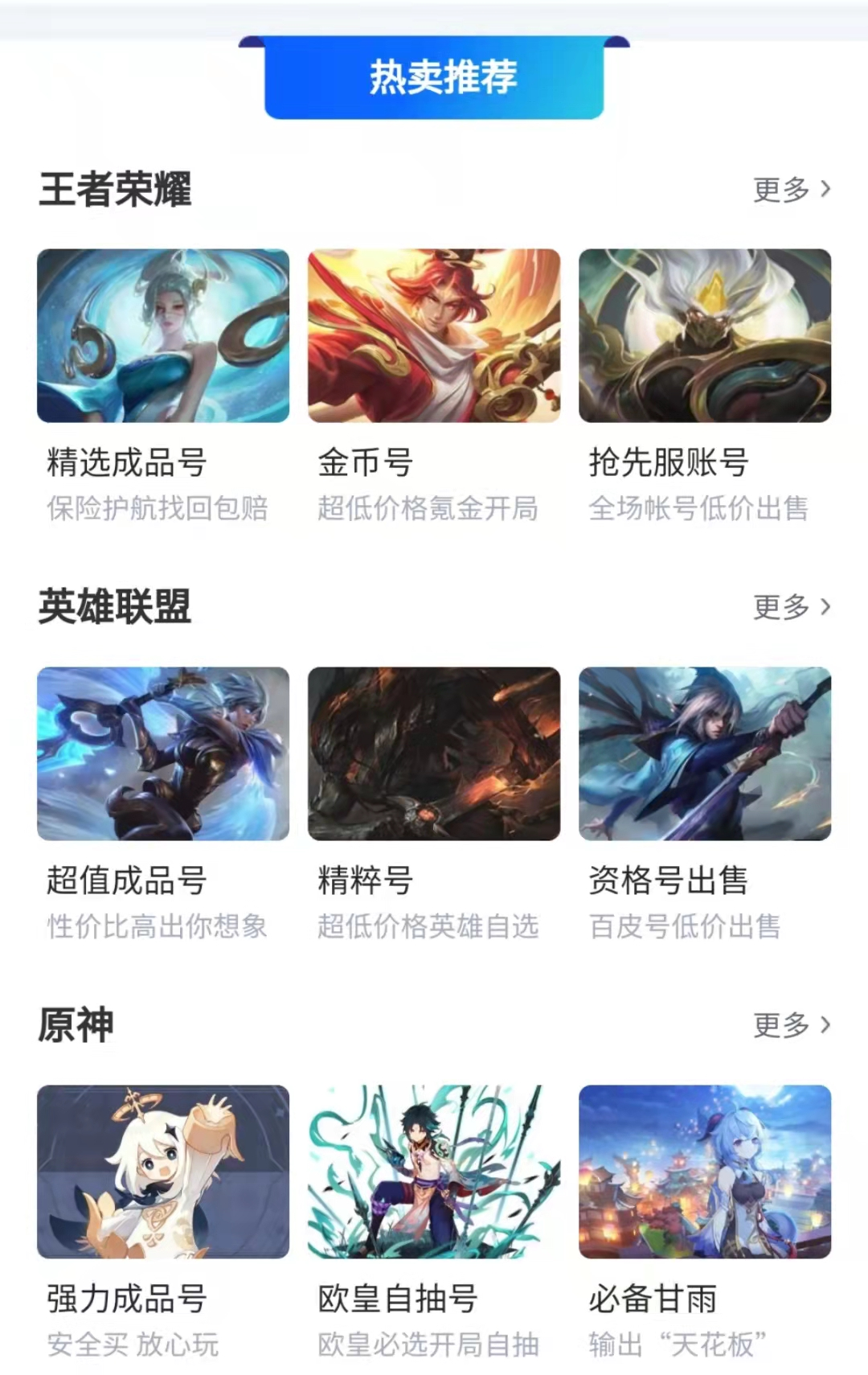Open 更多 for 王者荣耀 section
This screenshot has height=1375, width=868.
pyautogui.click(x=792, y=190)
